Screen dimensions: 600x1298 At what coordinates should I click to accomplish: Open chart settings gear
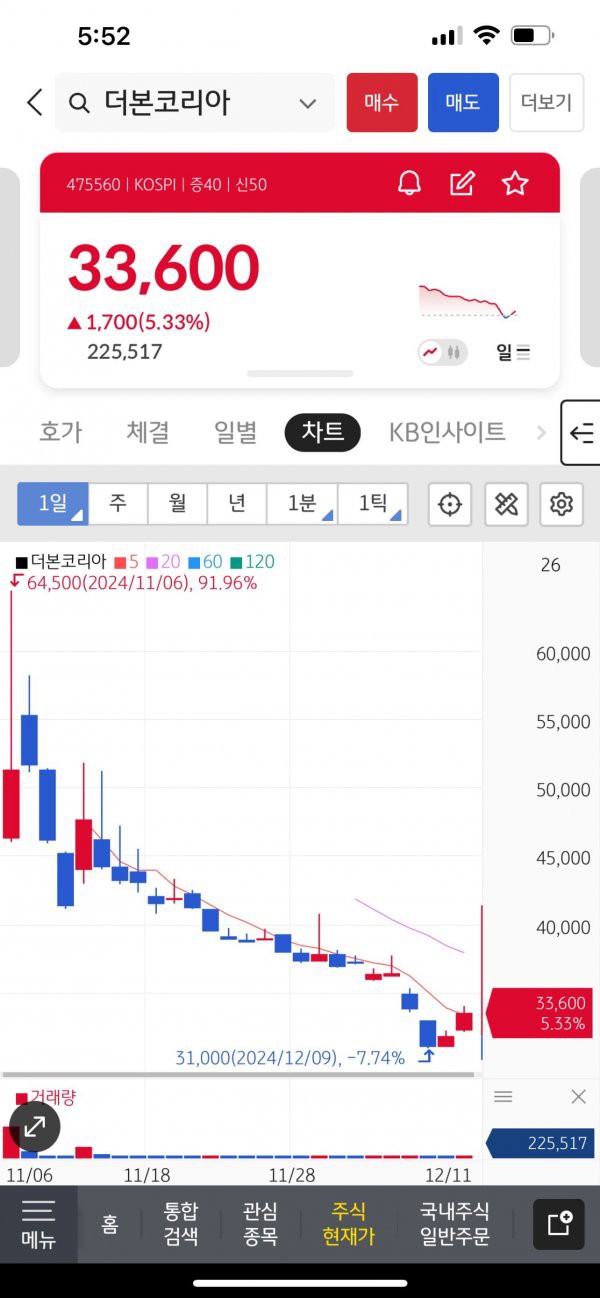[561, 505]
